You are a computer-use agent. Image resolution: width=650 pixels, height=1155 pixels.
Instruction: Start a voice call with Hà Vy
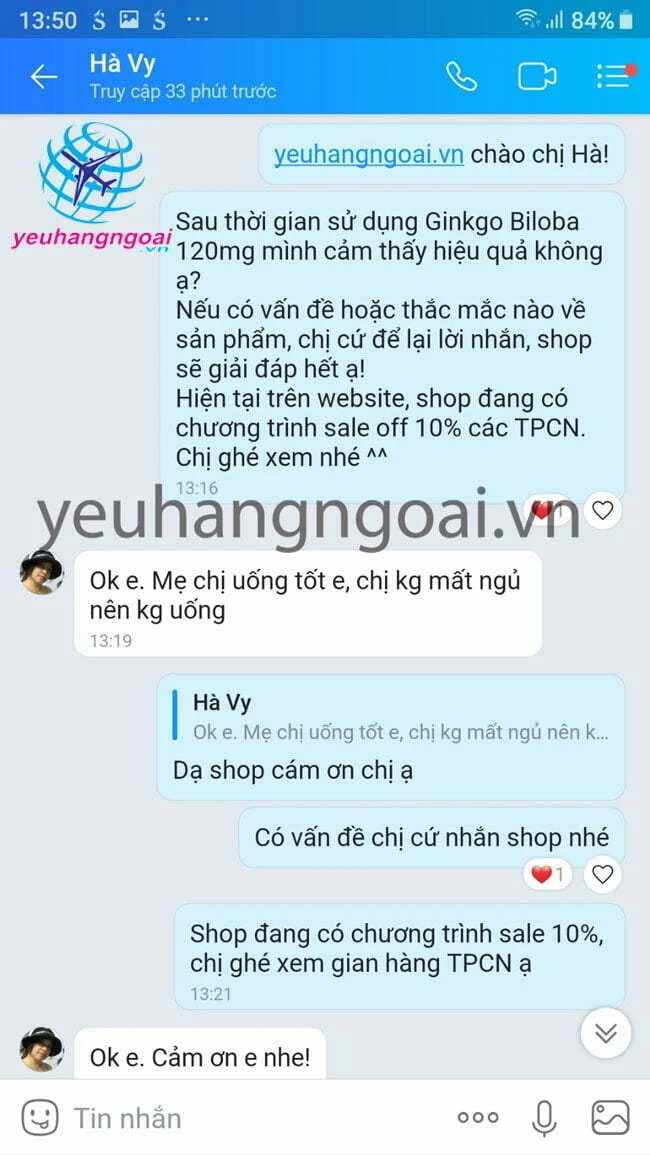[461, 77]
